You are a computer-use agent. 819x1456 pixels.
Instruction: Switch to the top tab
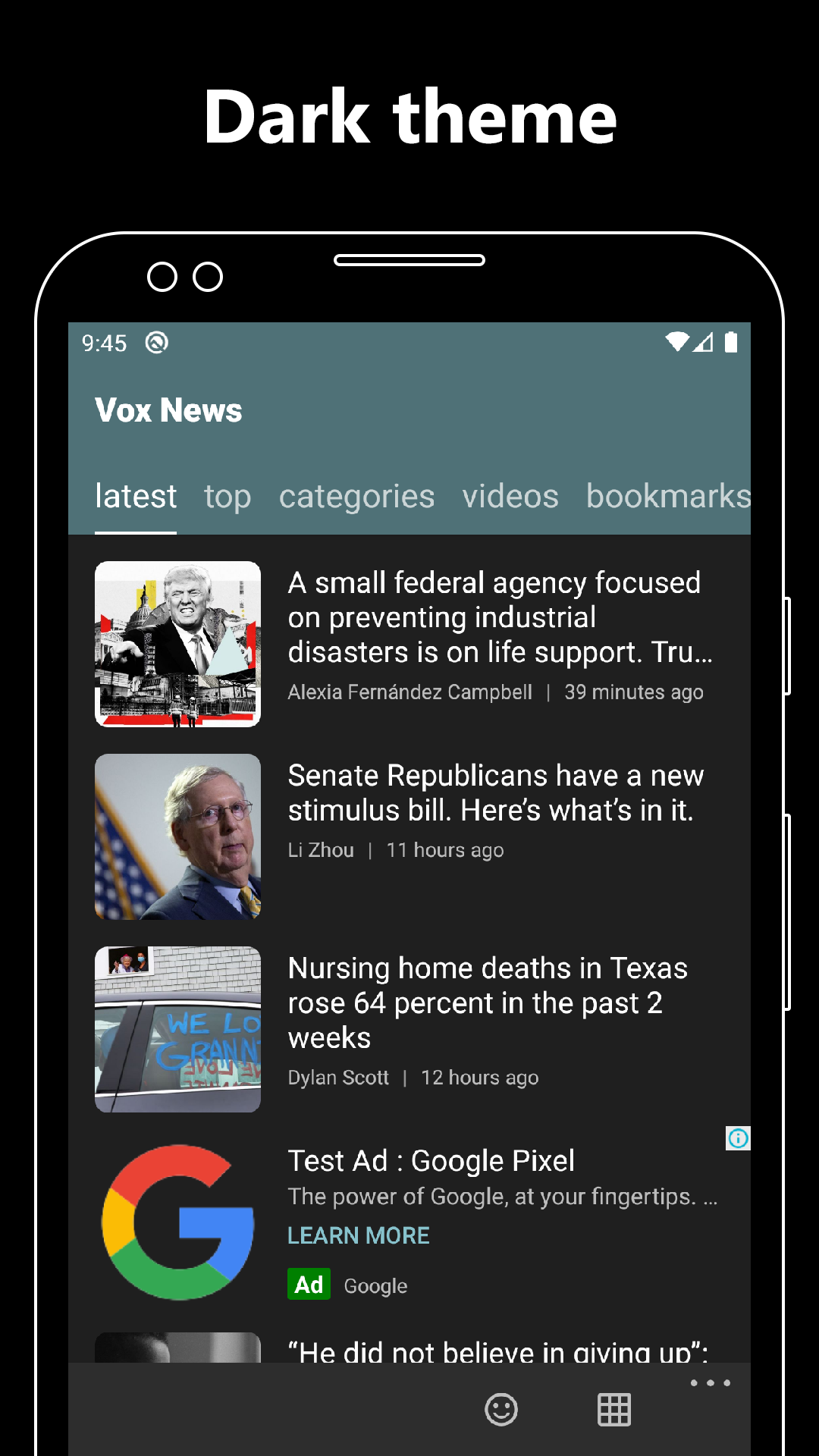227,497
